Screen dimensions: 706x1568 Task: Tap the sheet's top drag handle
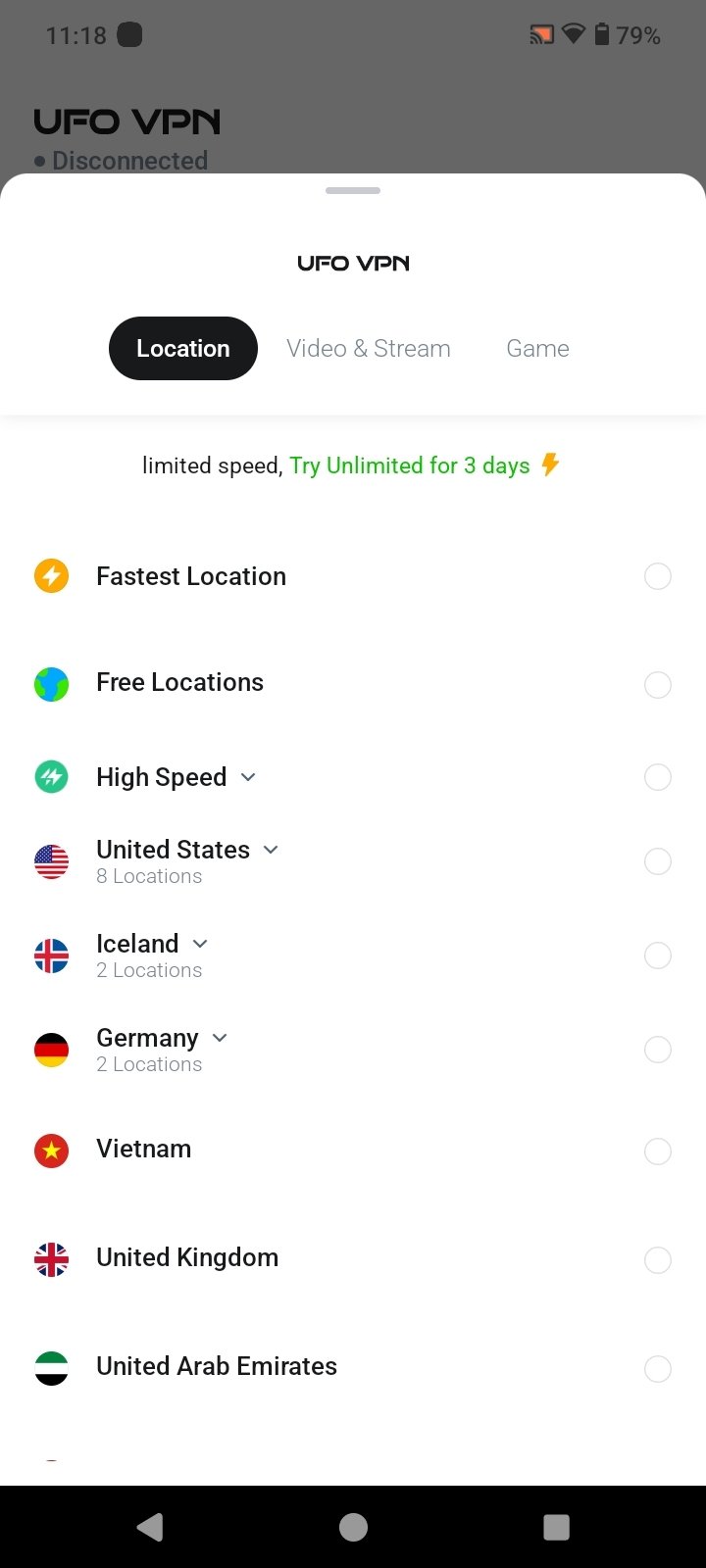point(353,190)
